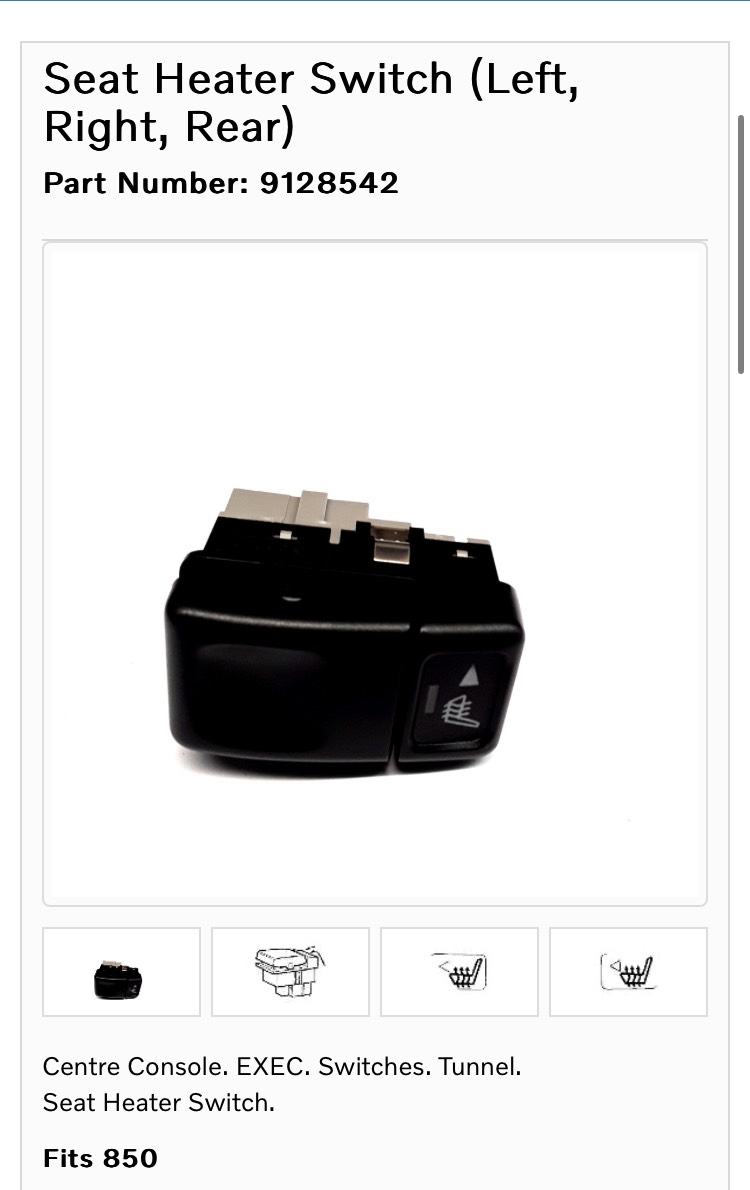
Task: Select the black switch photo thumbnail
Action: coord(121,972)
